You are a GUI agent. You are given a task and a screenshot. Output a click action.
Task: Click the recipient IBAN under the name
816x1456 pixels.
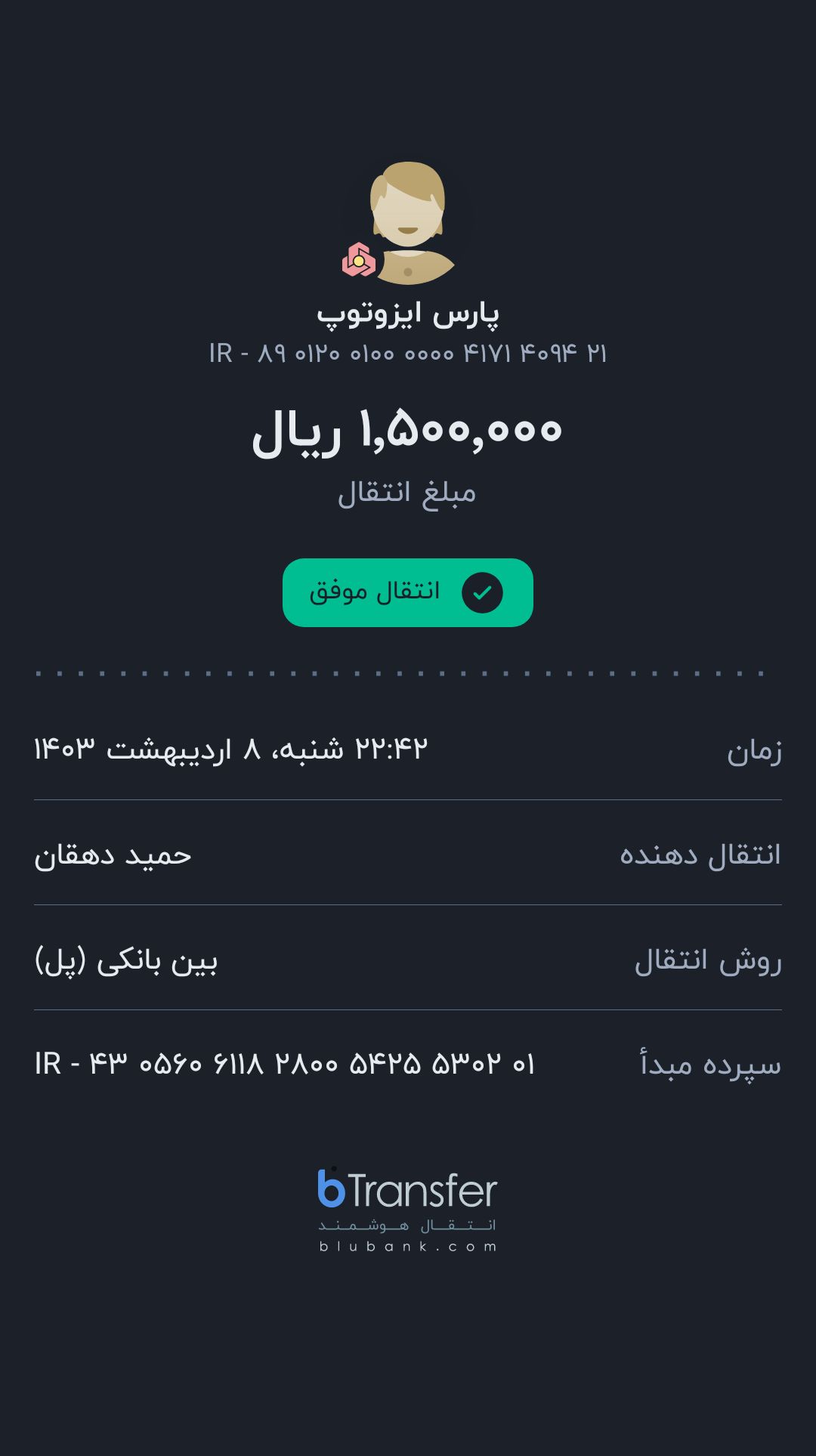pyautogui.click(x=408, y=352)
